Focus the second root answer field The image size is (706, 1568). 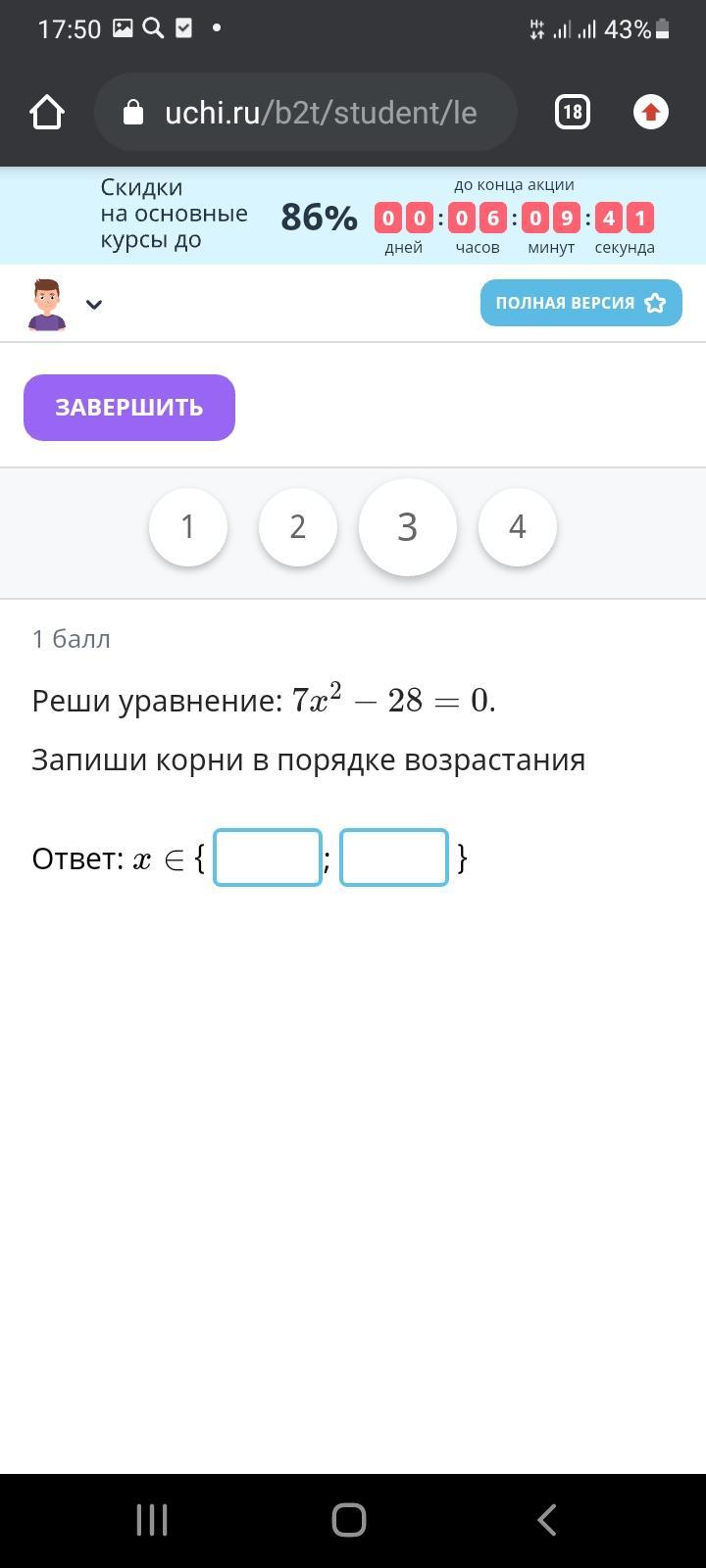[394, 857]
